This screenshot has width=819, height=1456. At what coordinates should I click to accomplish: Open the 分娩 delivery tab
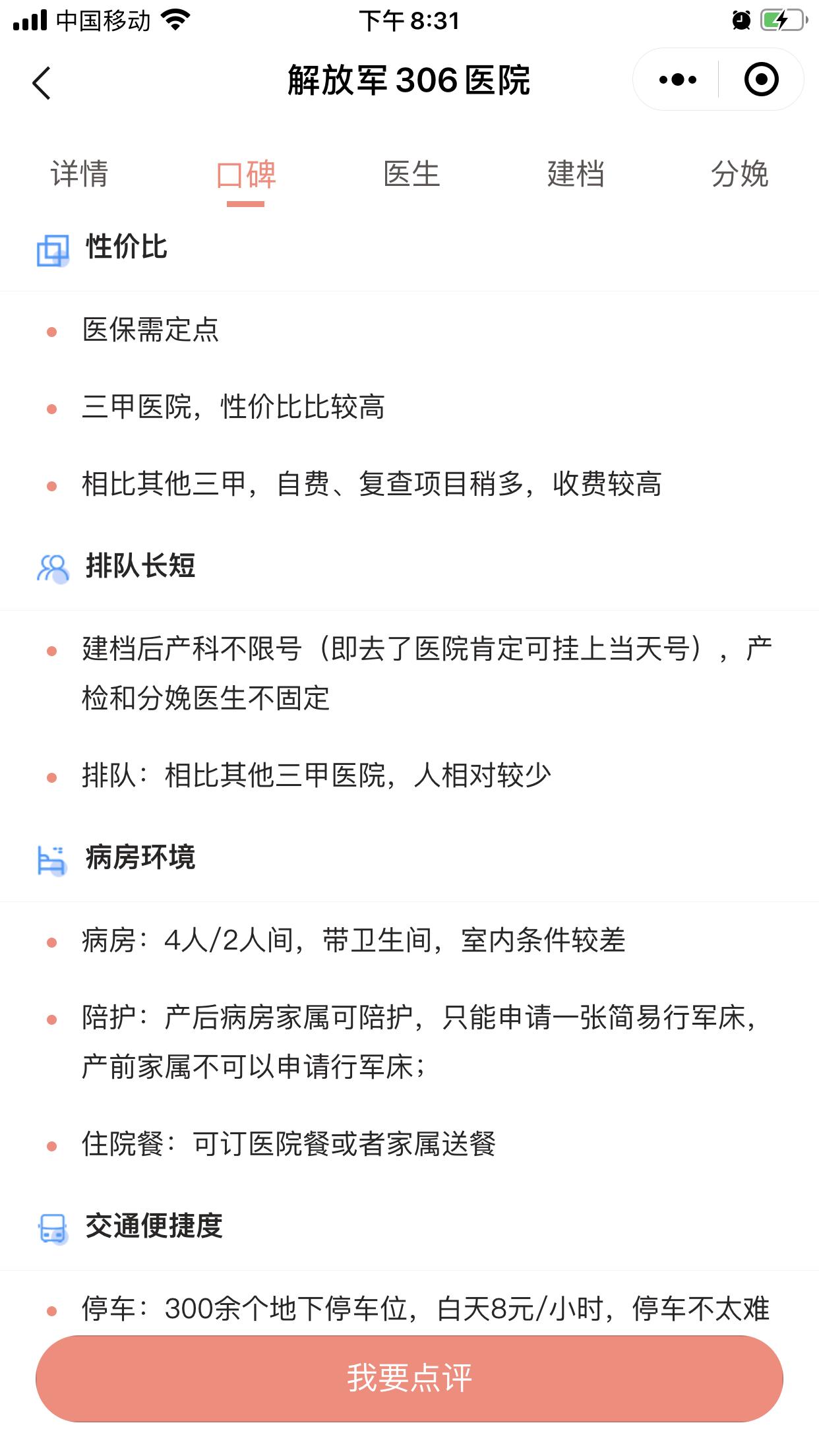[740, 174]
